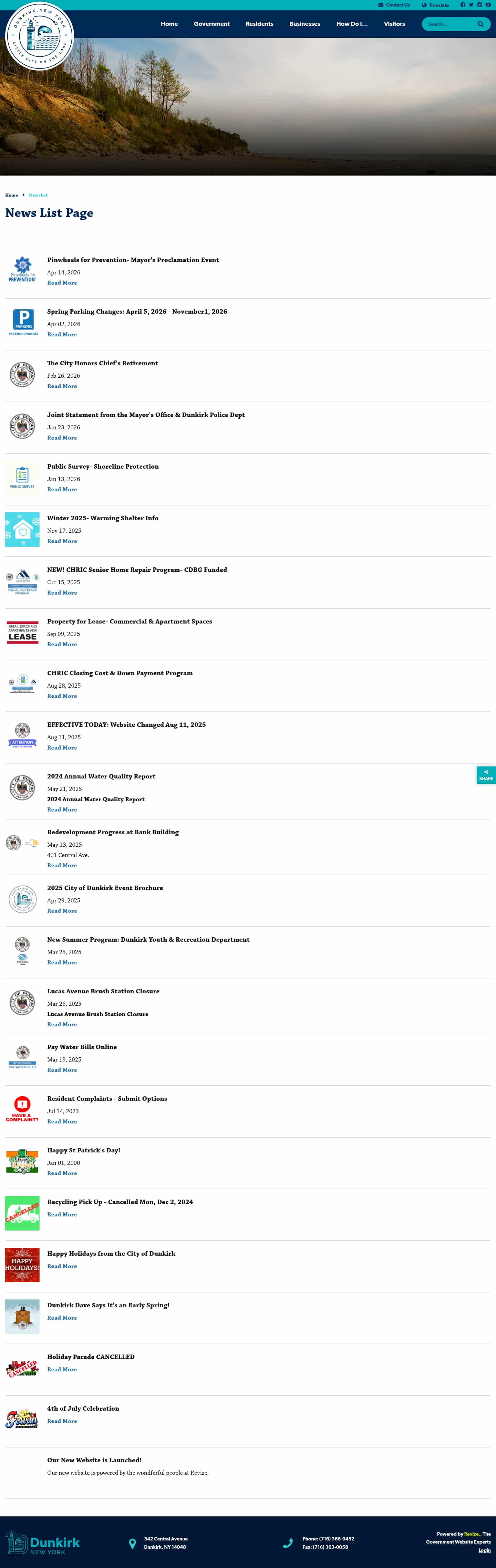496x1568 pixels.
Task: Read more about Pay Water Bills Online
Action: click(62, 1070)
